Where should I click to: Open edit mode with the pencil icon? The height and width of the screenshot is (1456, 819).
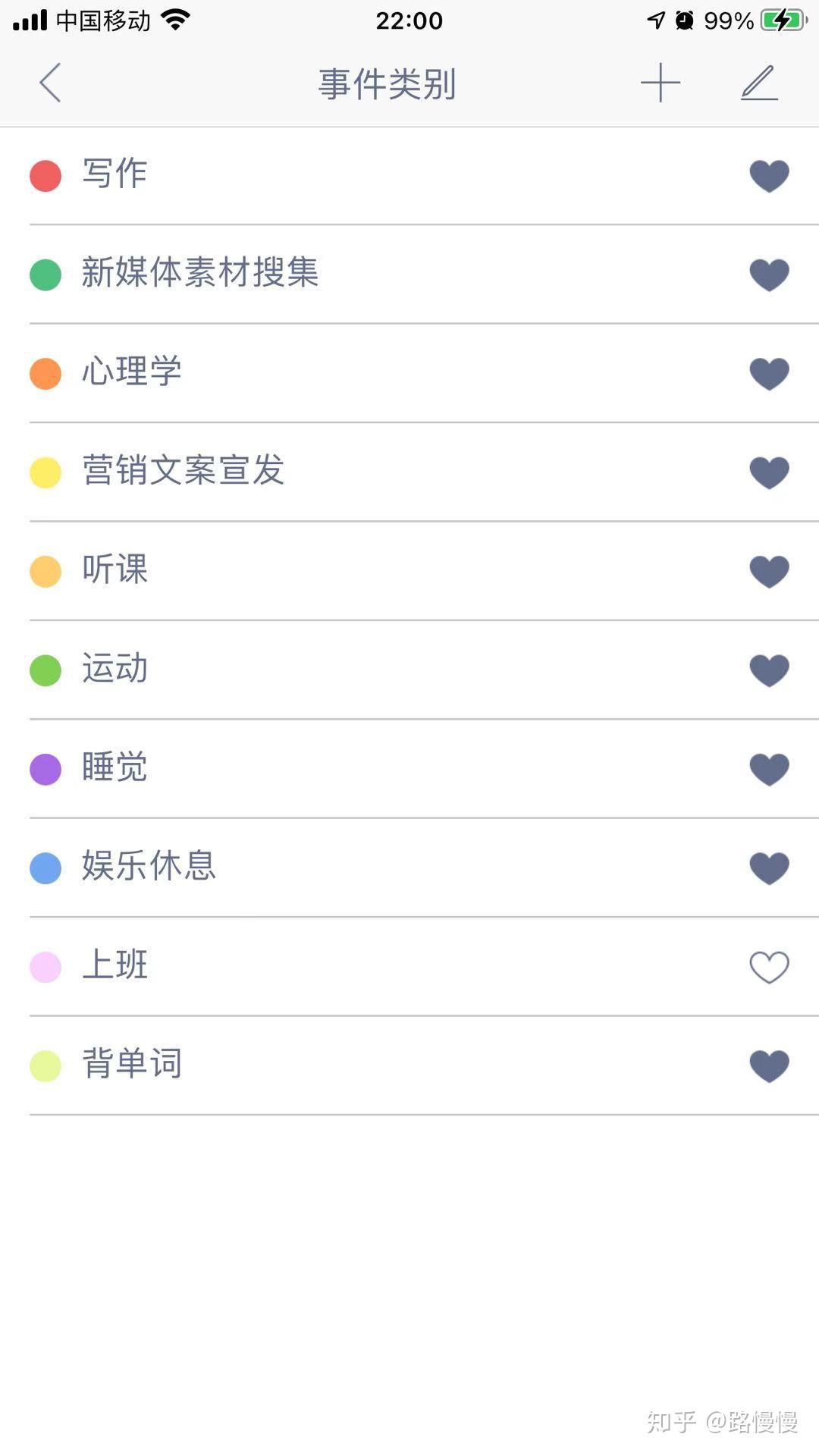pyautogui.click(x=759, y=82)
